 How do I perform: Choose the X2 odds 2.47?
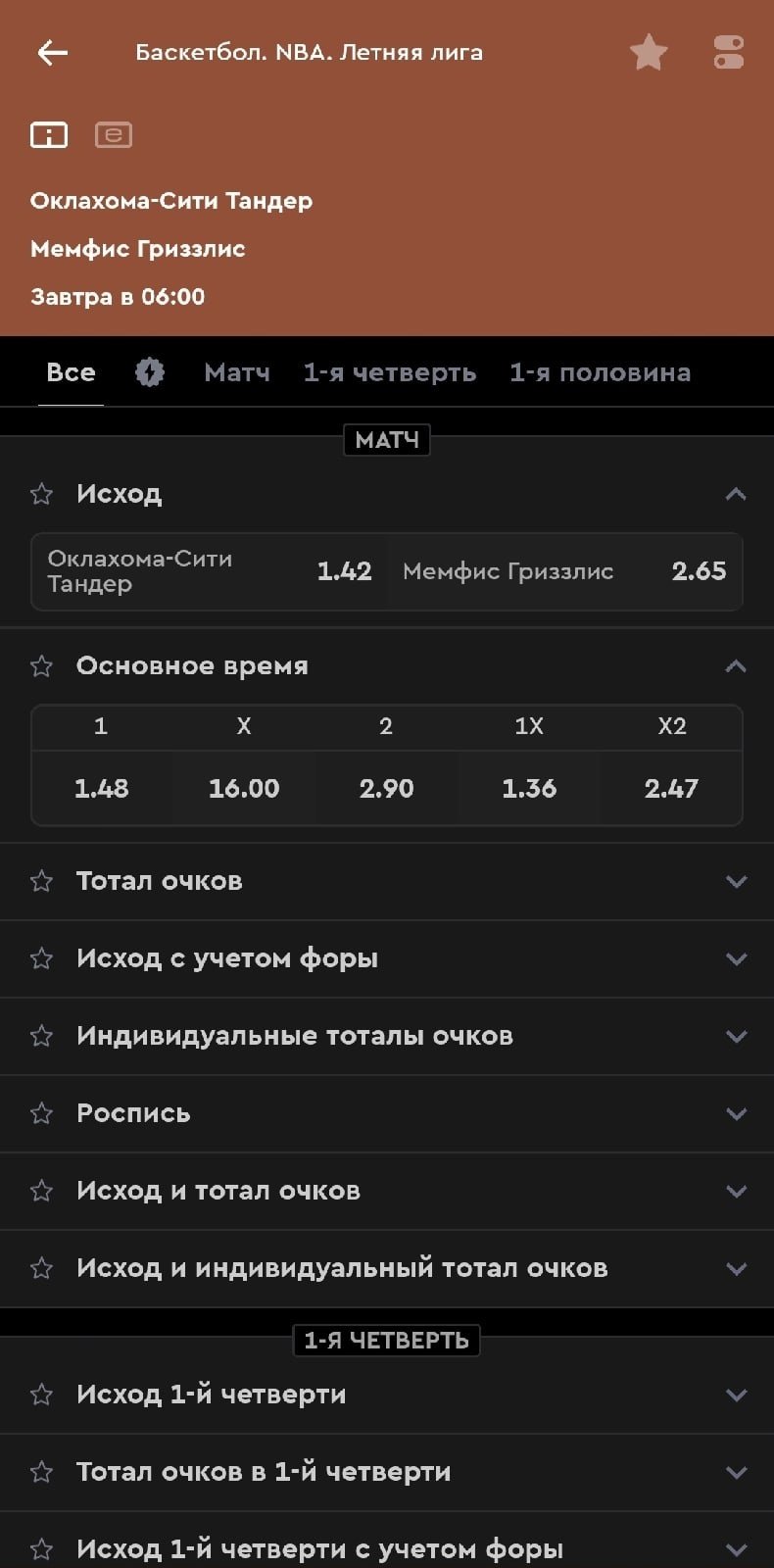[671, 788]
